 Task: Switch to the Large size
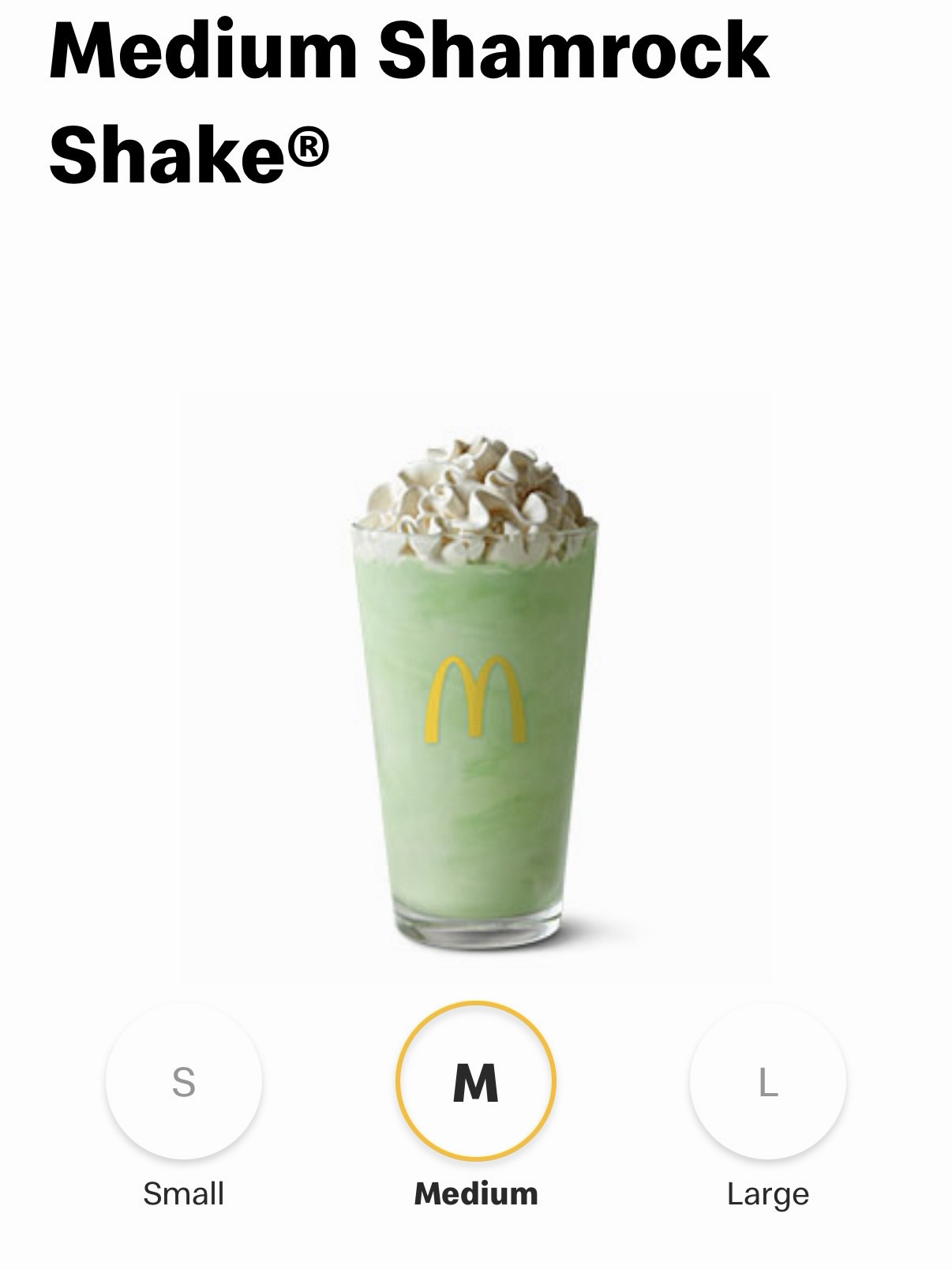(x=767, y=1081)
